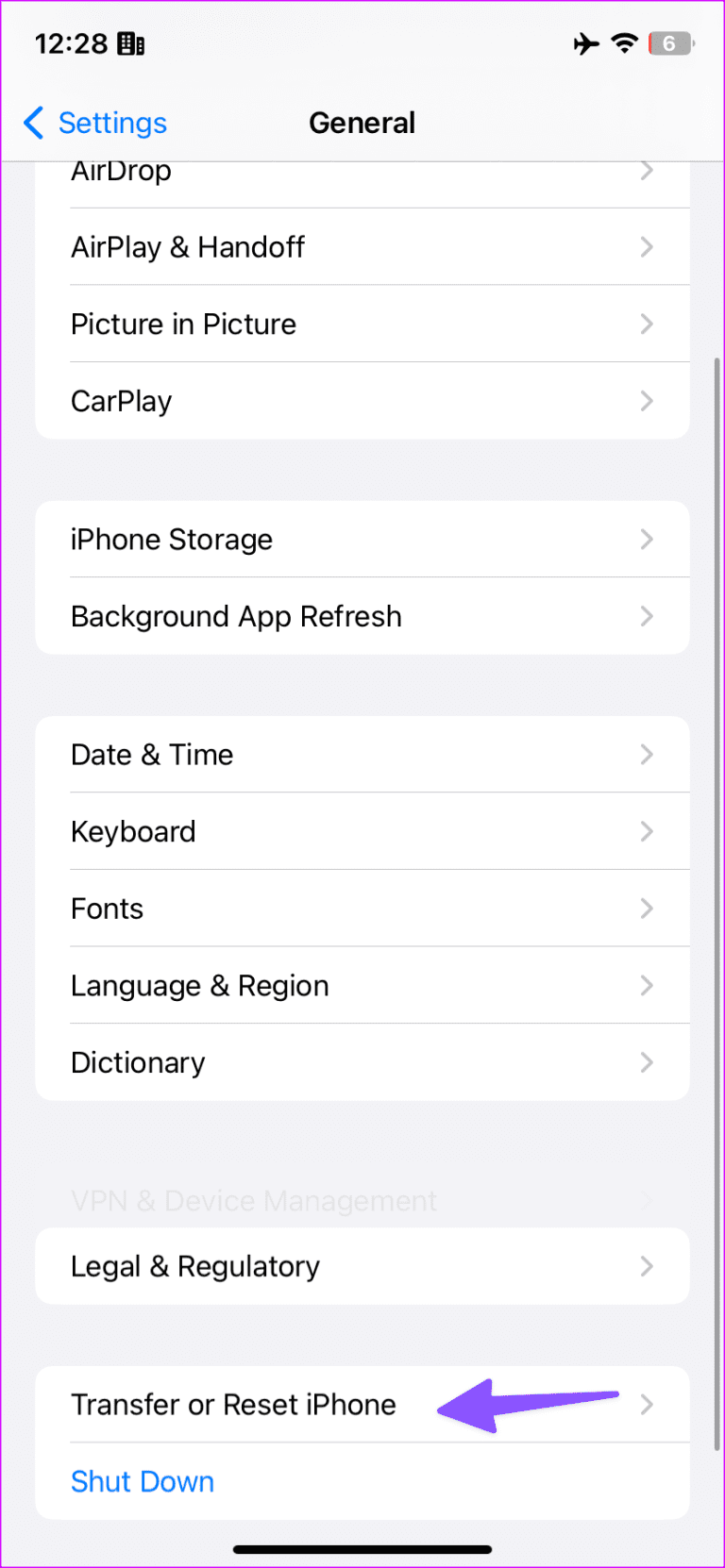The width and height of the screenshot is (725, 1568).
Task: Open Fonts settings
Action: point(362,909)
